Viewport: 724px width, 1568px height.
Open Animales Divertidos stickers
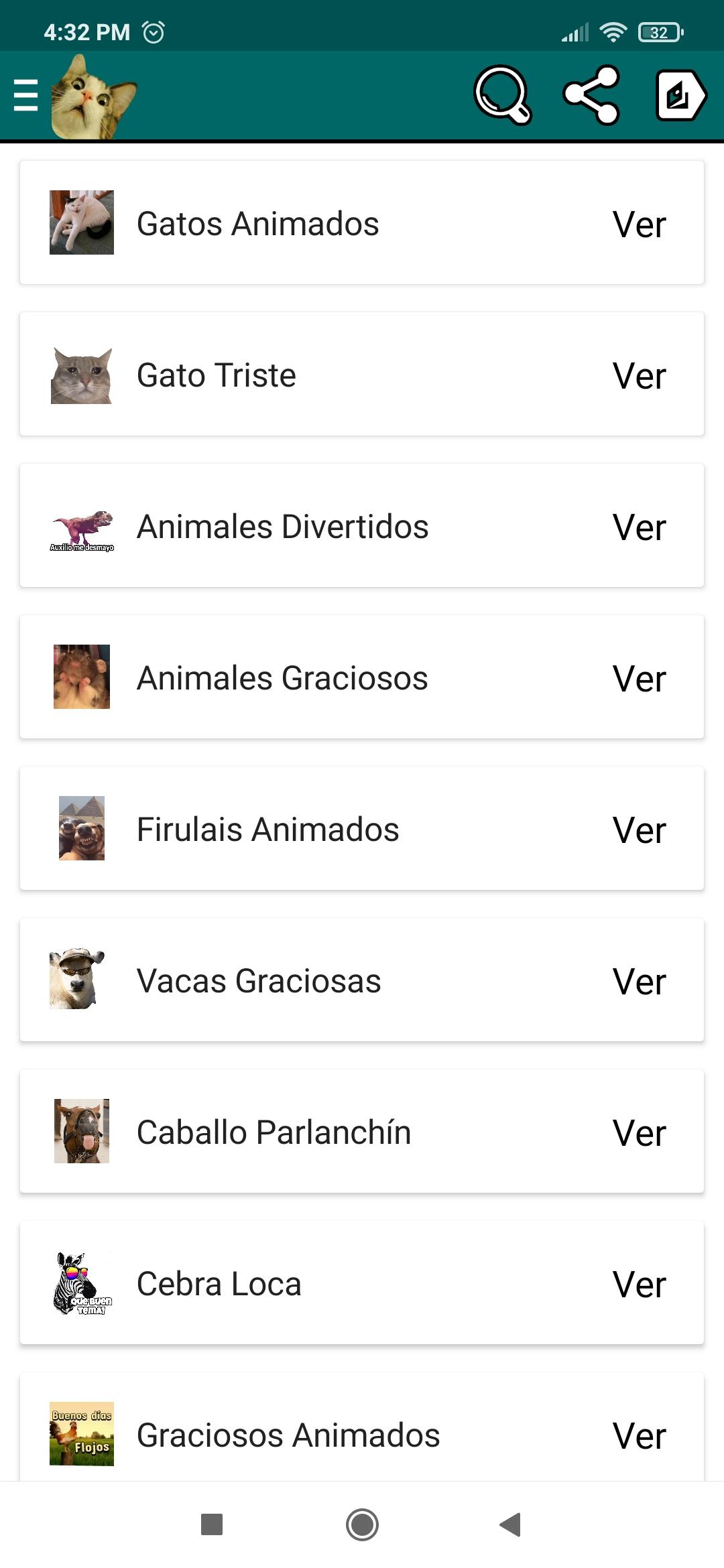click(362, 525)
